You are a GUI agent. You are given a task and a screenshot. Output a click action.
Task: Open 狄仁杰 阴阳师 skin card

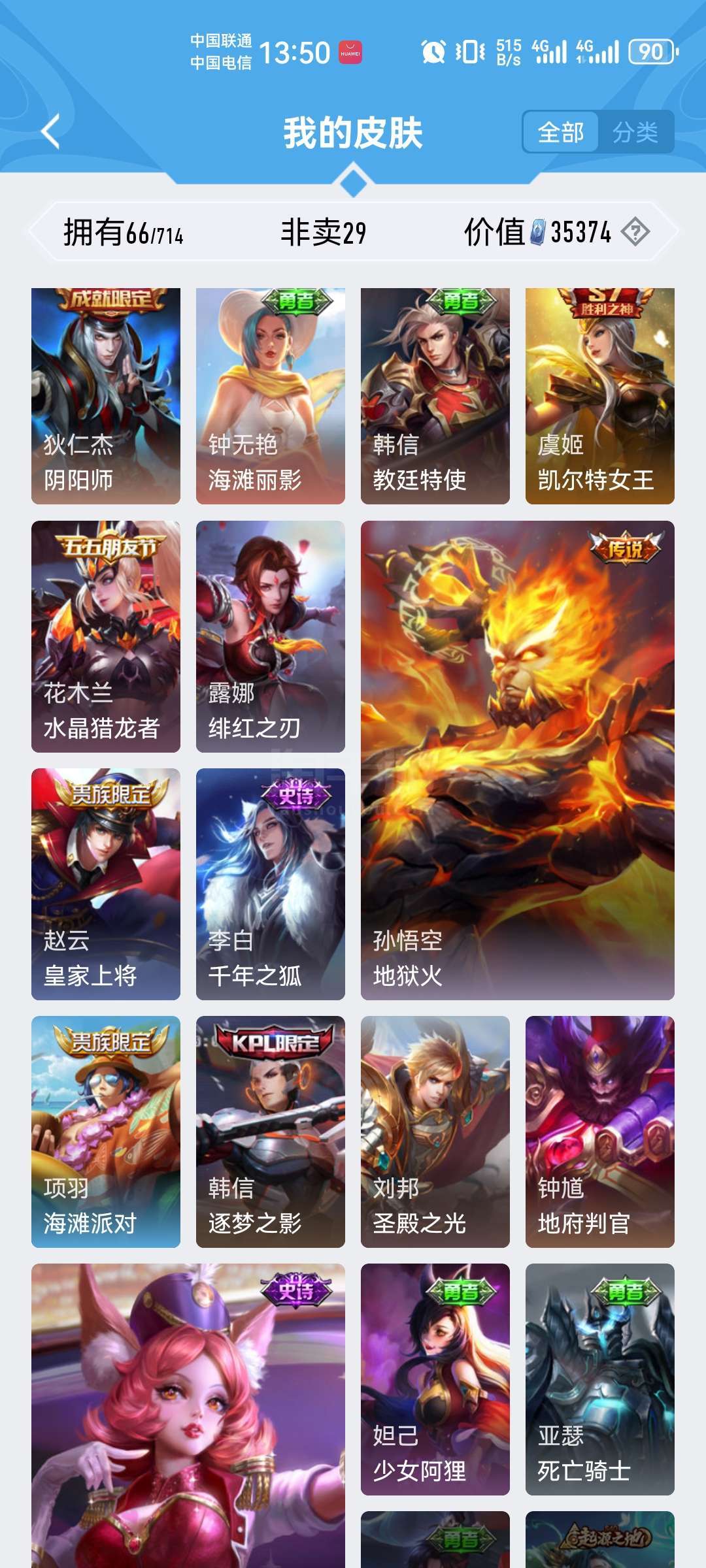[106, 396]
